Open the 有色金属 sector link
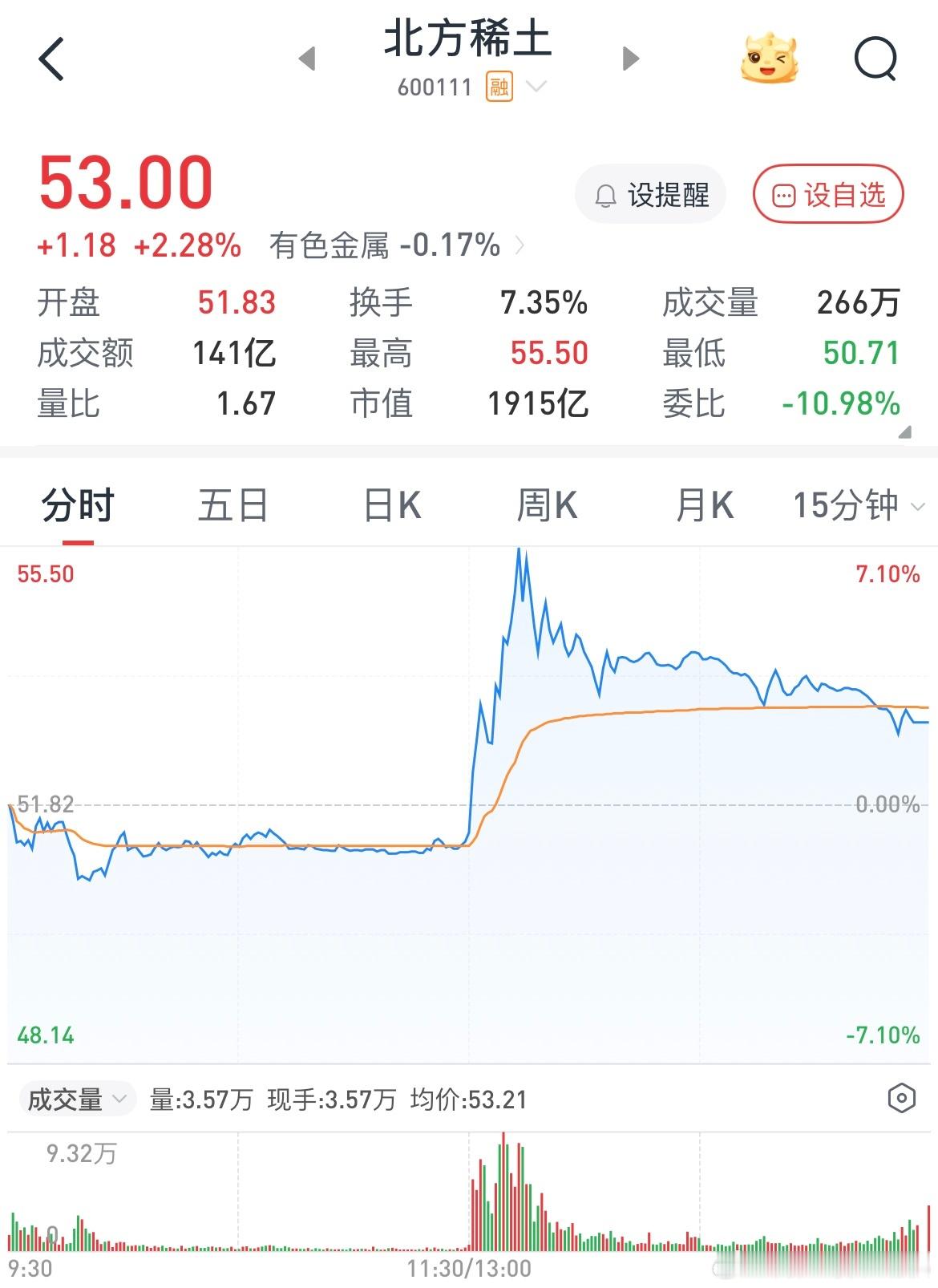 [x=396, y=245]
